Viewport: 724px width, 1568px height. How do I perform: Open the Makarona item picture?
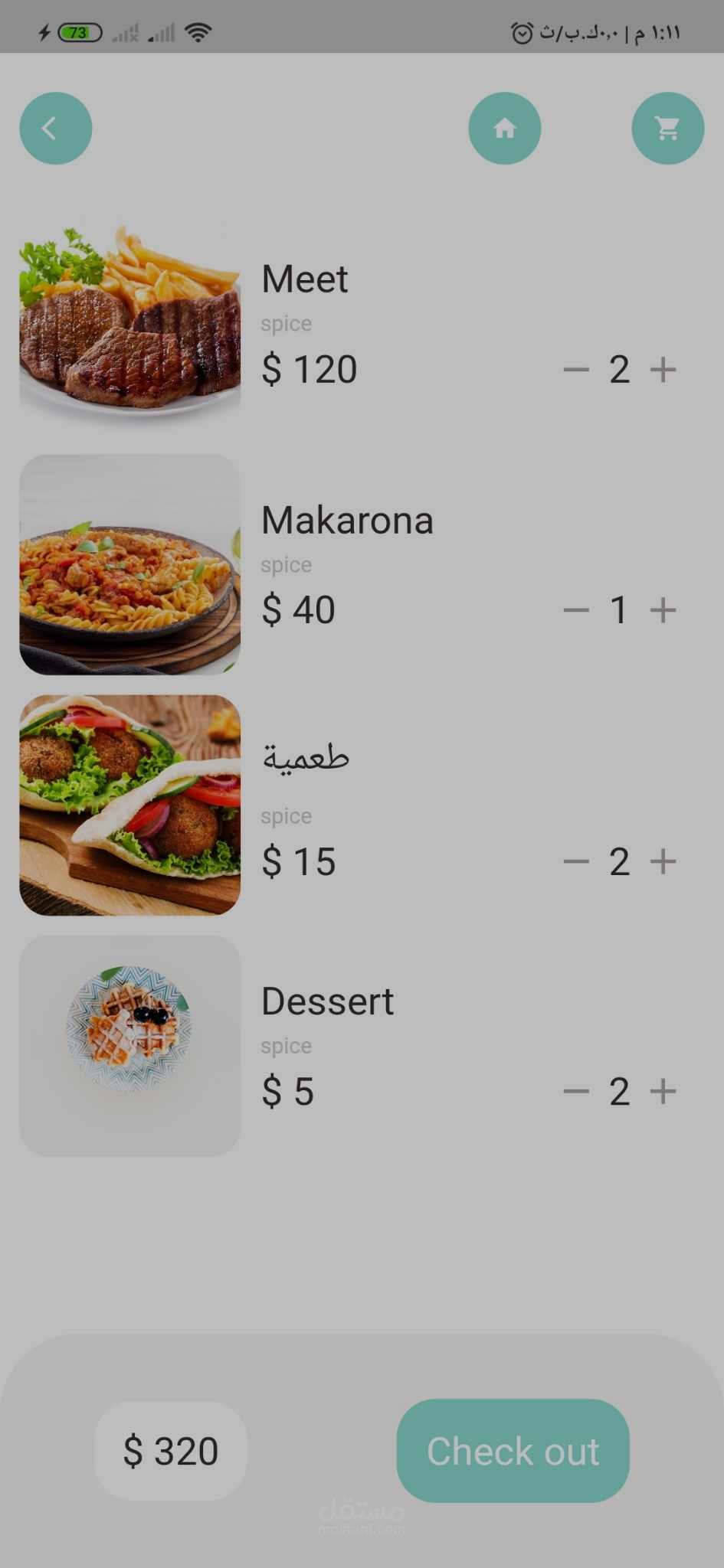pos(129,564)
